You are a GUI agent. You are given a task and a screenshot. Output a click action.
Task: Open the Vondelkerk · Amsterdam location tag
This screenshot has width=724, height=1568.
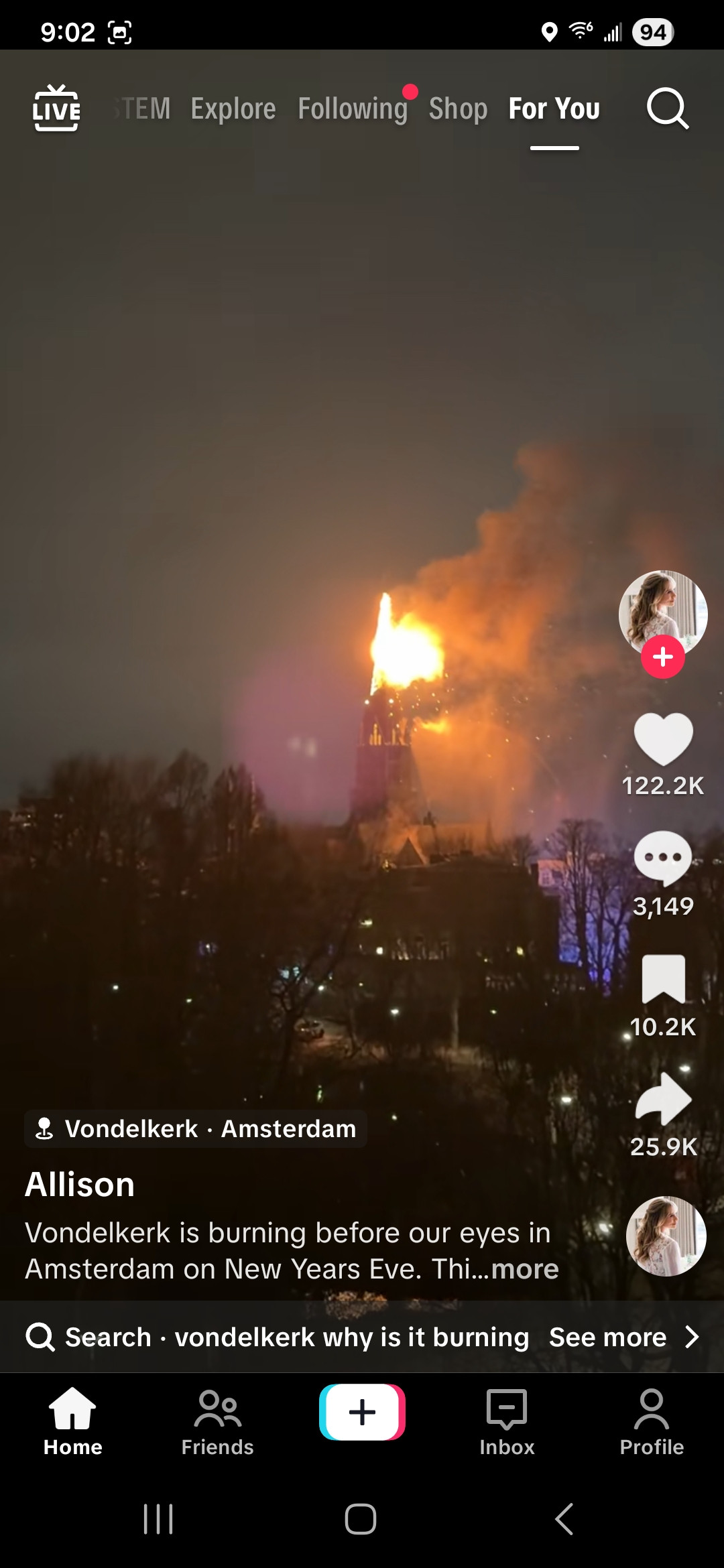pos(196,1128)
